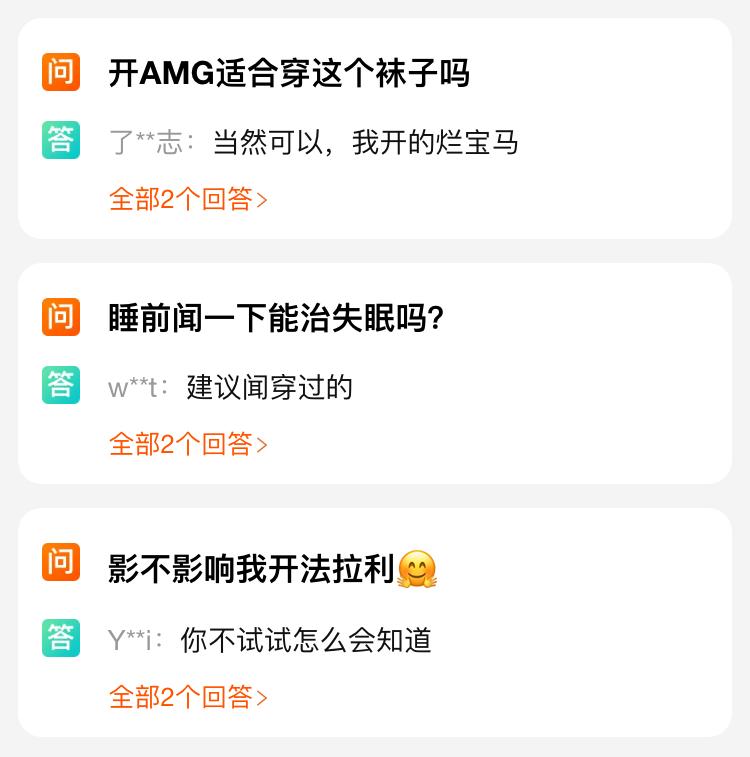
Task: Expand the chevron on the first card's answers link
Action: point(263,200)
